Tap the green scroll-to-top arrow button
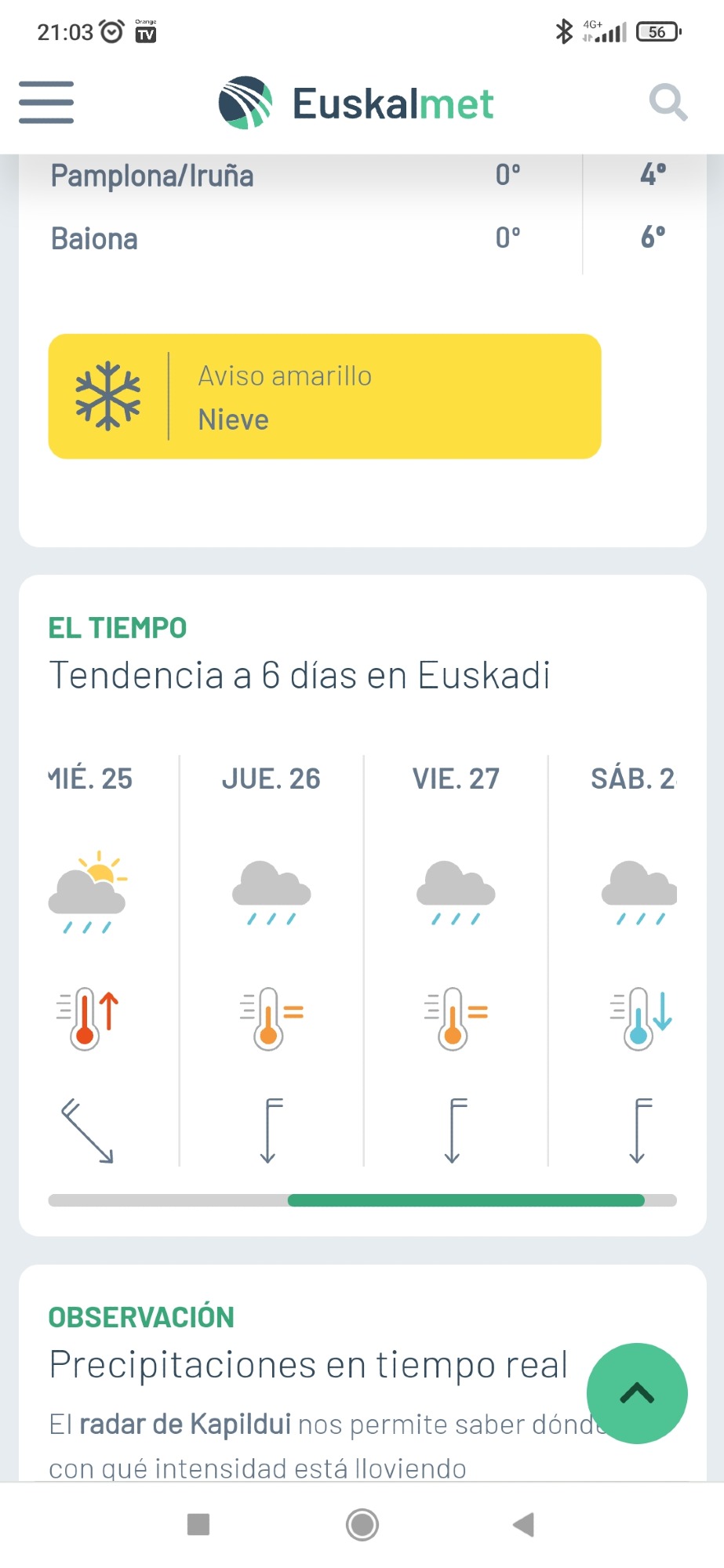 click(637, 1393)
